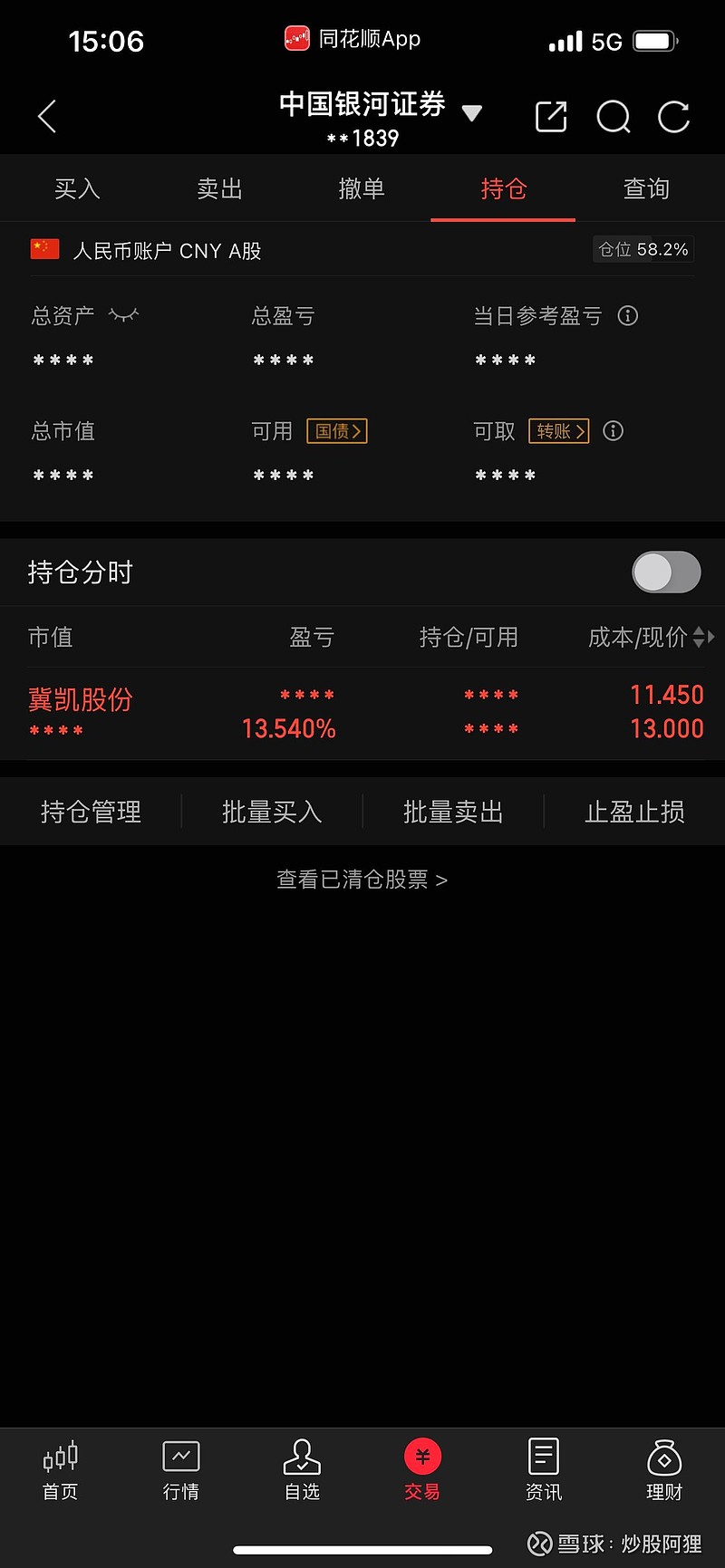Open 持仓管理
The width and height of the screenshot is (725, 1568).
tap(91, 812)
